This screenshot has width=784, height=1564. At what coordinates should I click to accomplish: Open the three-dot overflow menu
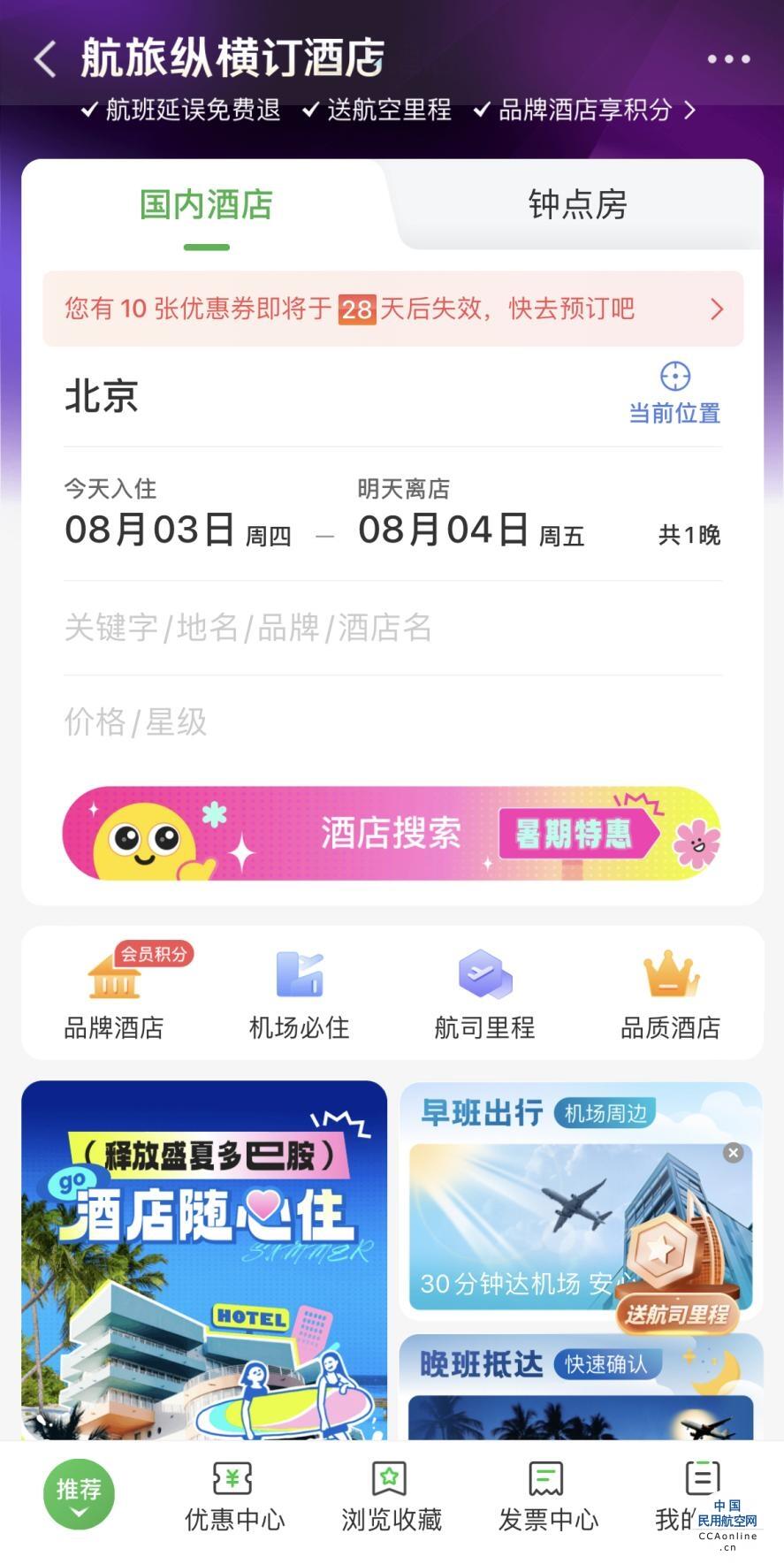click(728, 59)
